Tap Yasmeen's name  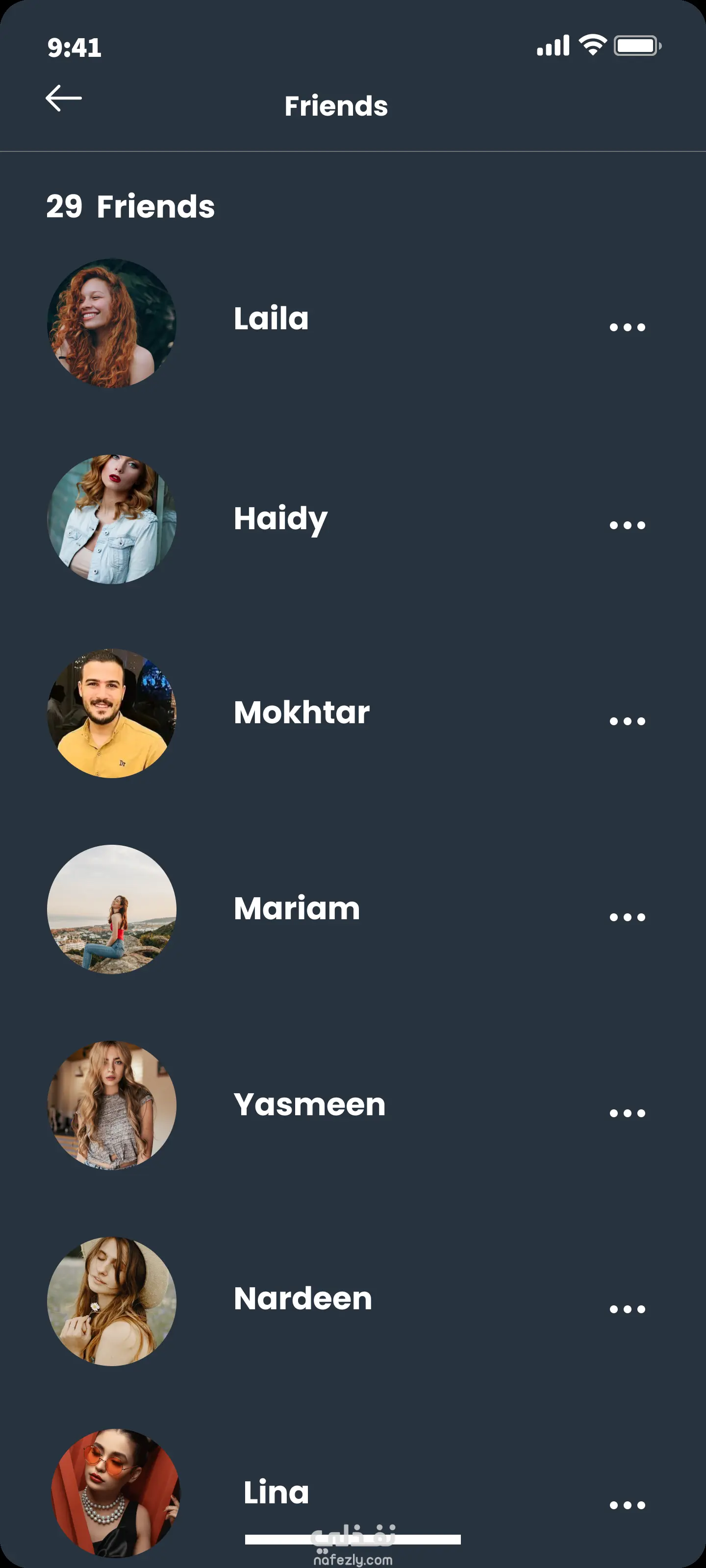[x=309, y=1104]
